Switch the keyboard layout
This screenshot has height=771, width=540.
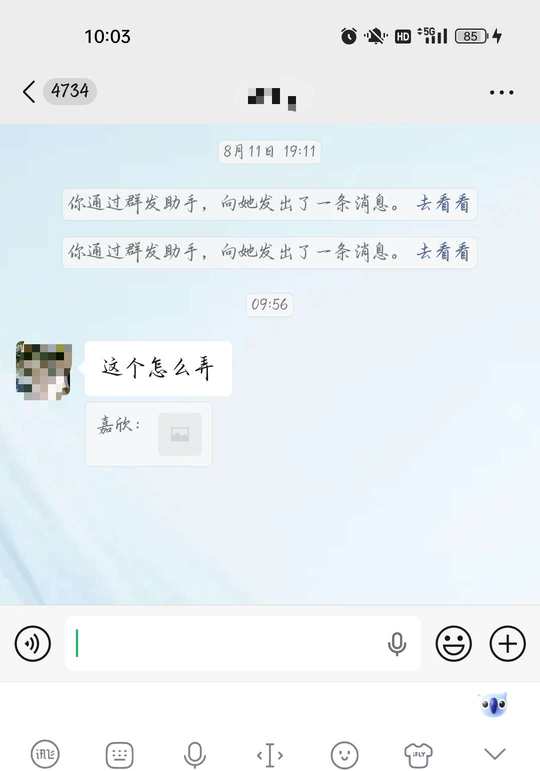[x=120, y=754]
